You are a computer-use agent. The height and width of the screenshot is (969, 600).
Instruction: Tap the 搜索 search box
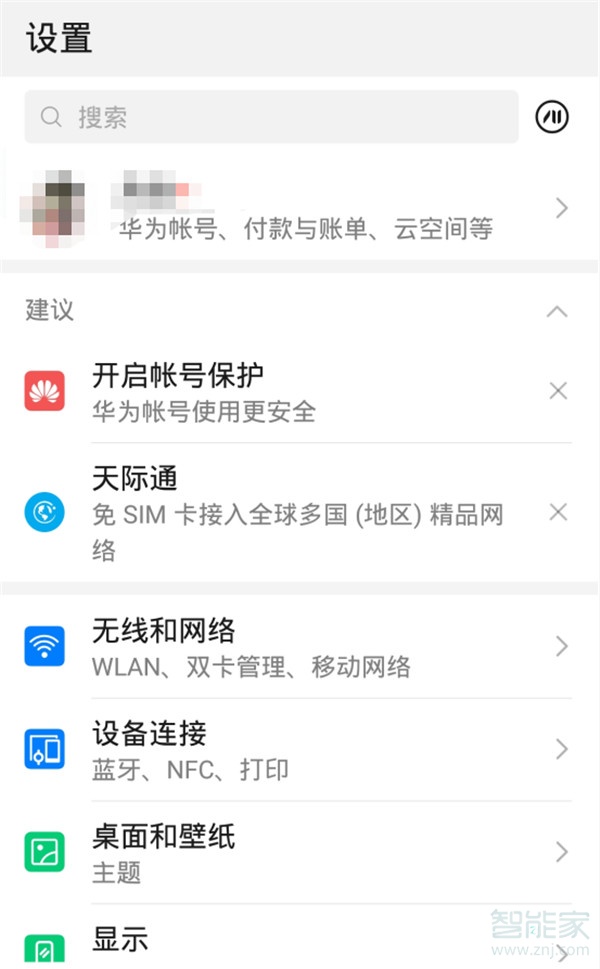pos(270,117)
